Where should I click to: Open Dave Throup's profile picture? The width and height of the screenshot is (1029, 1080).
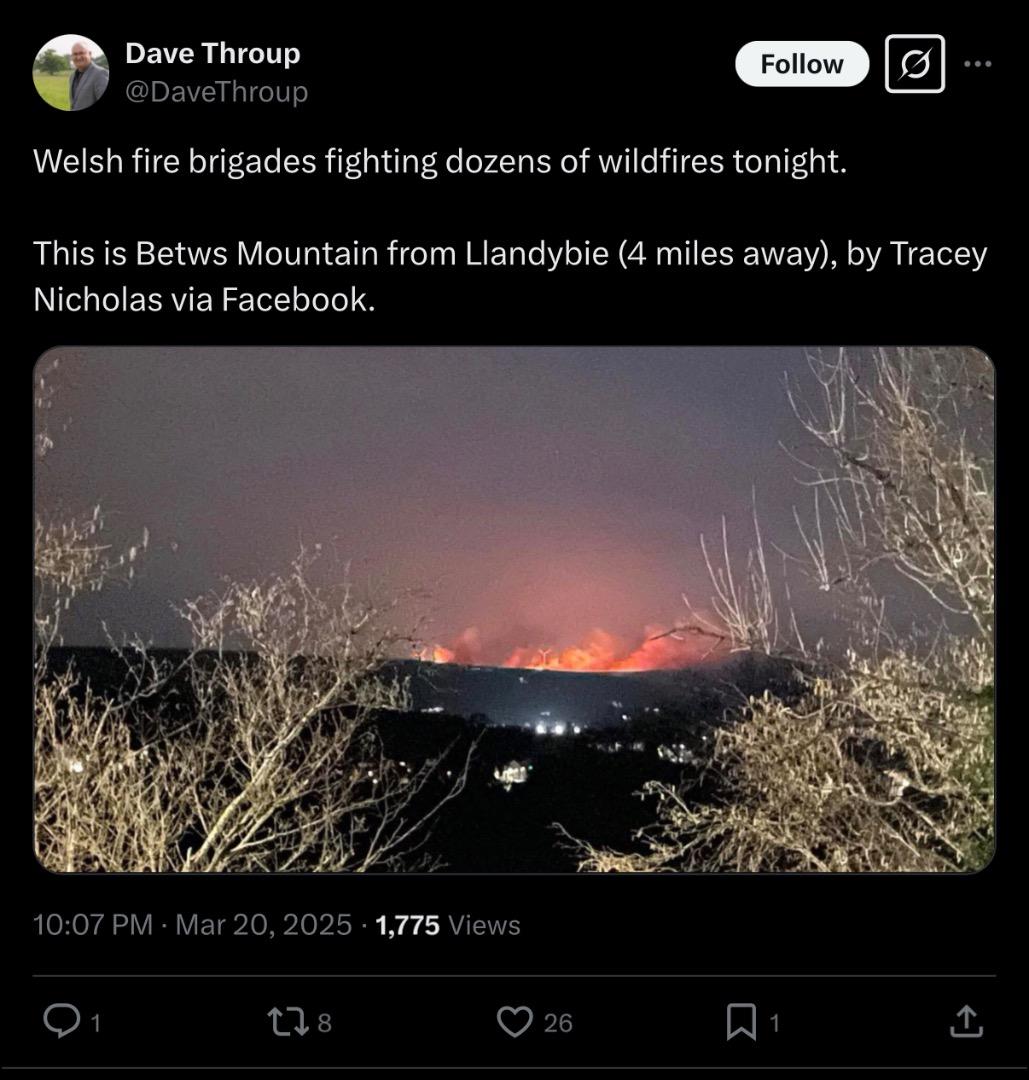click(70, 73)
